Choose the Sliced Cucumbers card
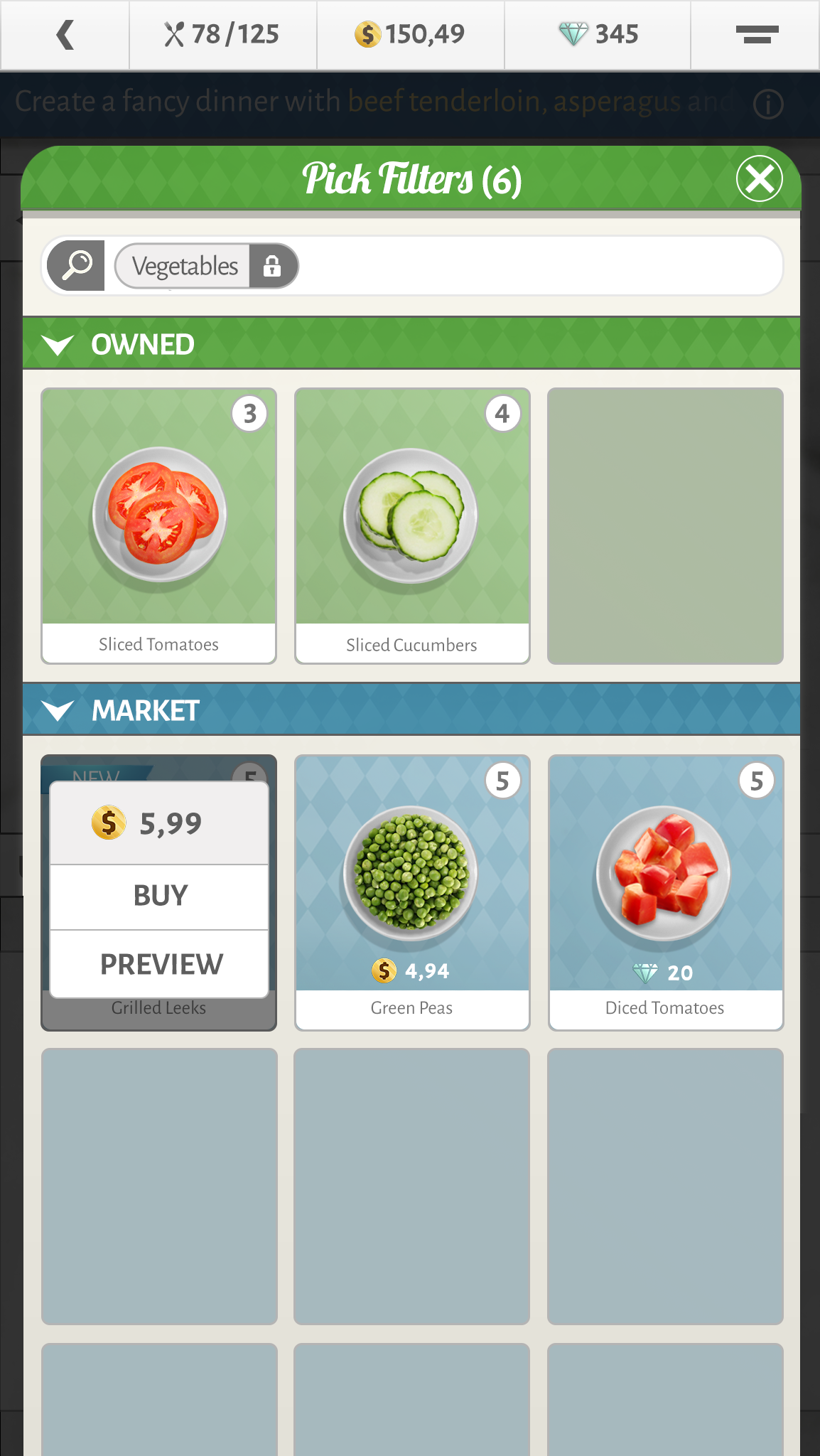 [x=412, y=525]
